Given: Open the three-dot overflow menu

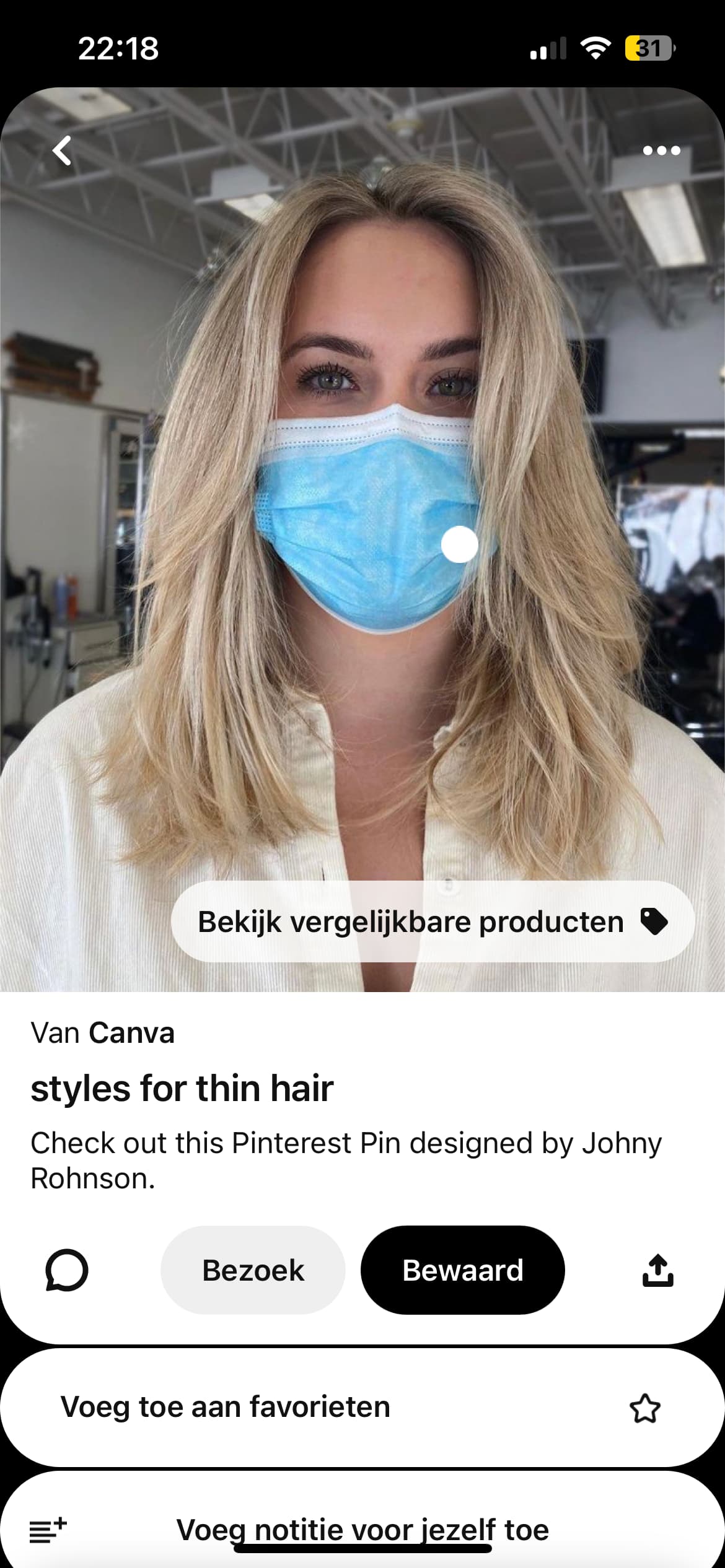Looking at the screenshot, I should [661, 150].
